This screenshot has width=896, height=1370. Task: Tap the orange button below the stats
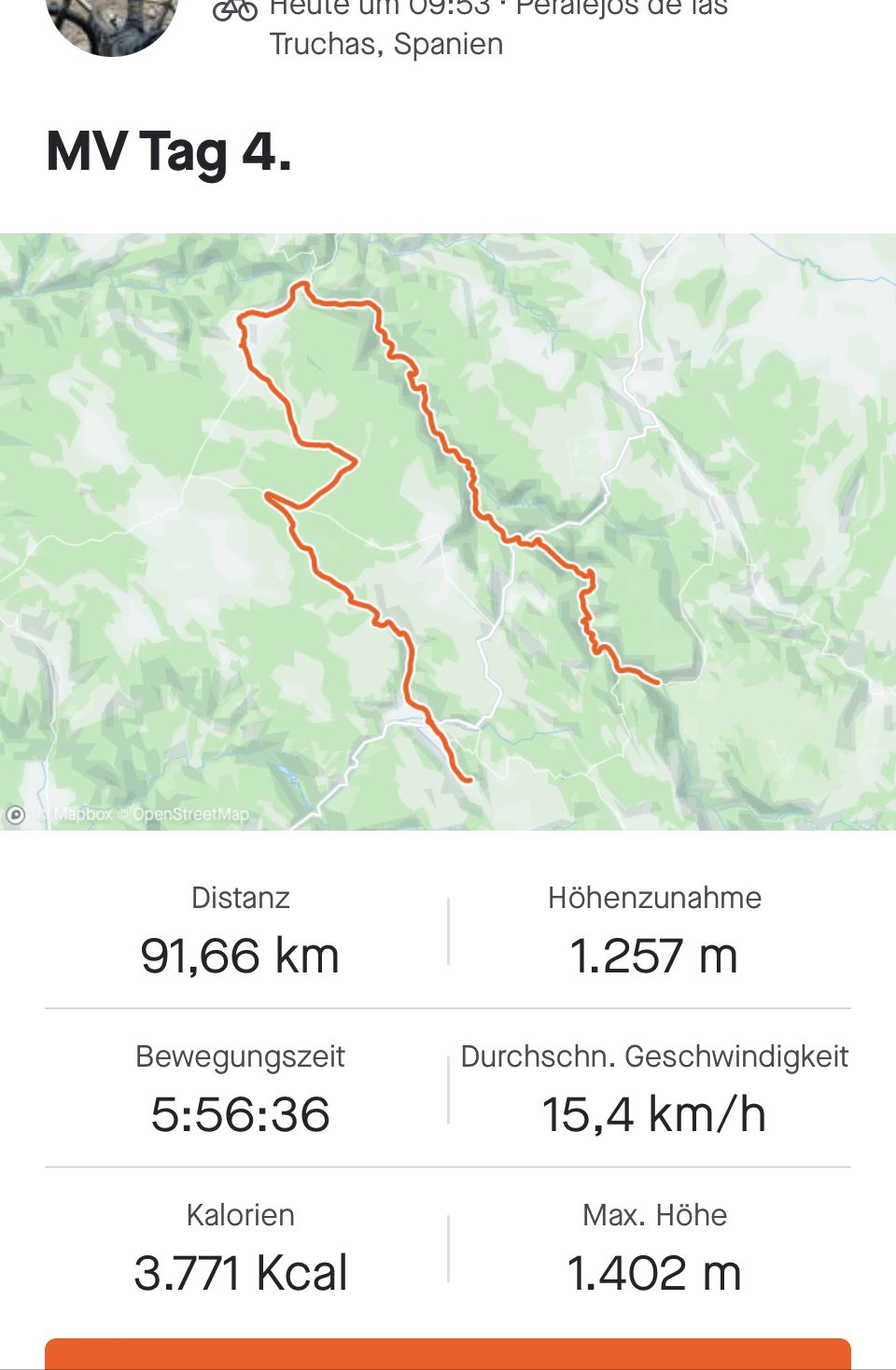[x=448, y=1354]
